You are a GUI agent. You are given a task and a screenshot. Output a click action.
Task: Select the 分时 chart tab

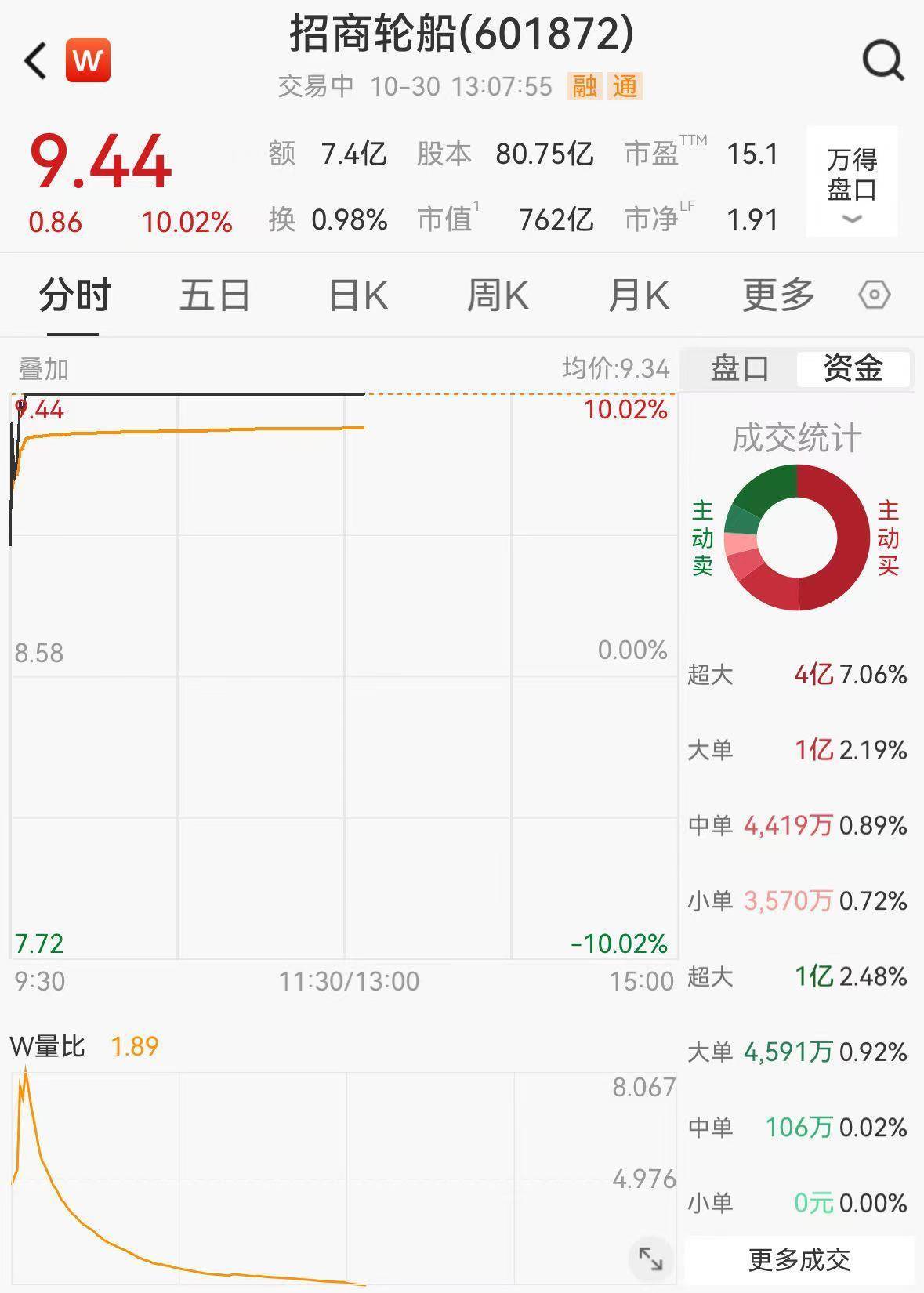[x=75, y=296]
